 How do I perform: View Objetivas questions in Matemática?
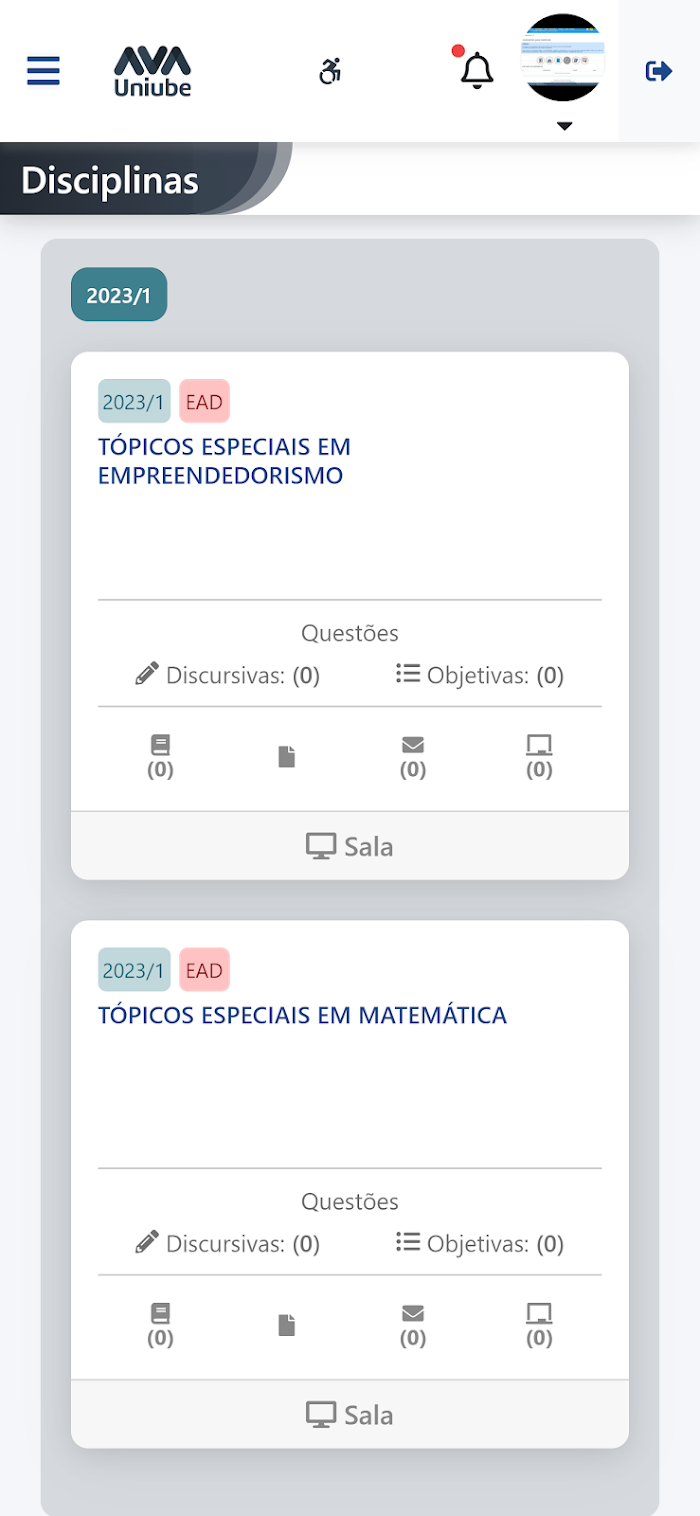click(x=480, y=1243)
